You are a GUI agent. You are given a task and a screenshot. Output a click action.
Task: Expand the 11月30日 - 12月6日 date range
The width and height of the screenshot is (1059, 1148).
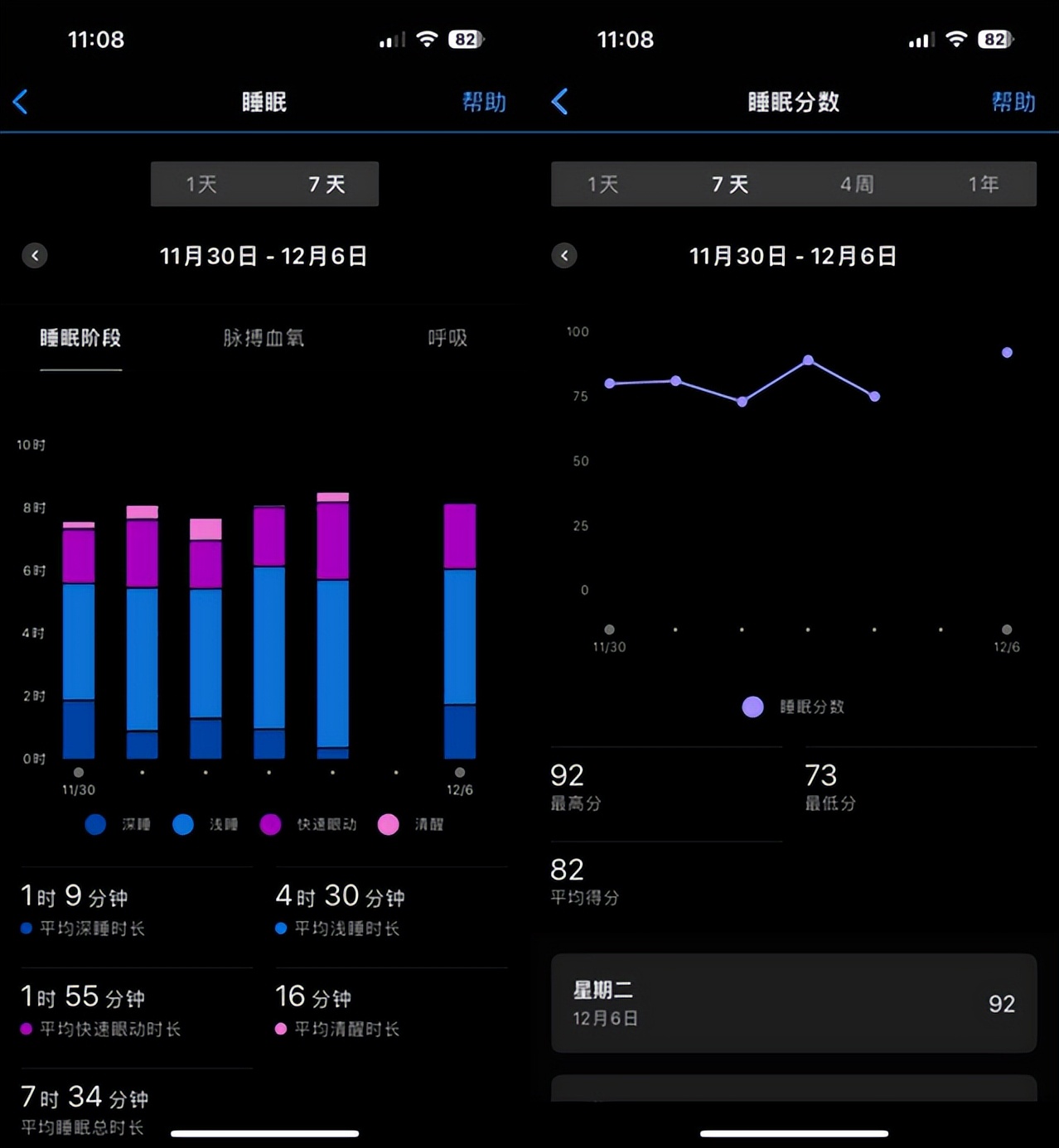[264, 256]
